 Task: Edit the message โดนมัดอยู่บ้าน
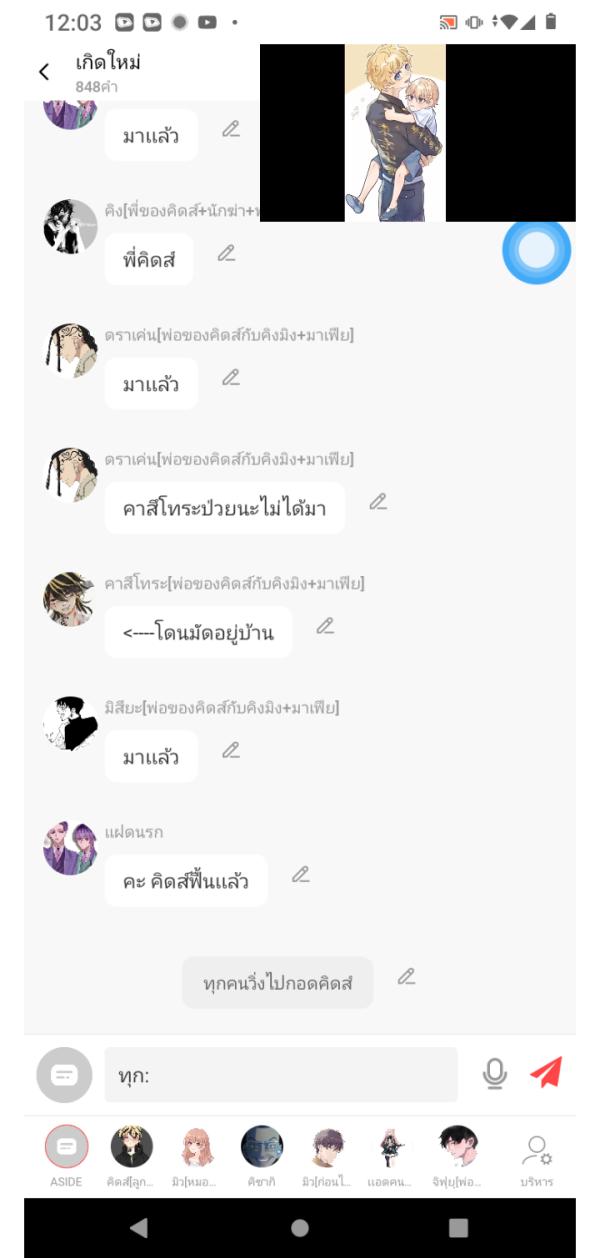click(x=325, y=625)
